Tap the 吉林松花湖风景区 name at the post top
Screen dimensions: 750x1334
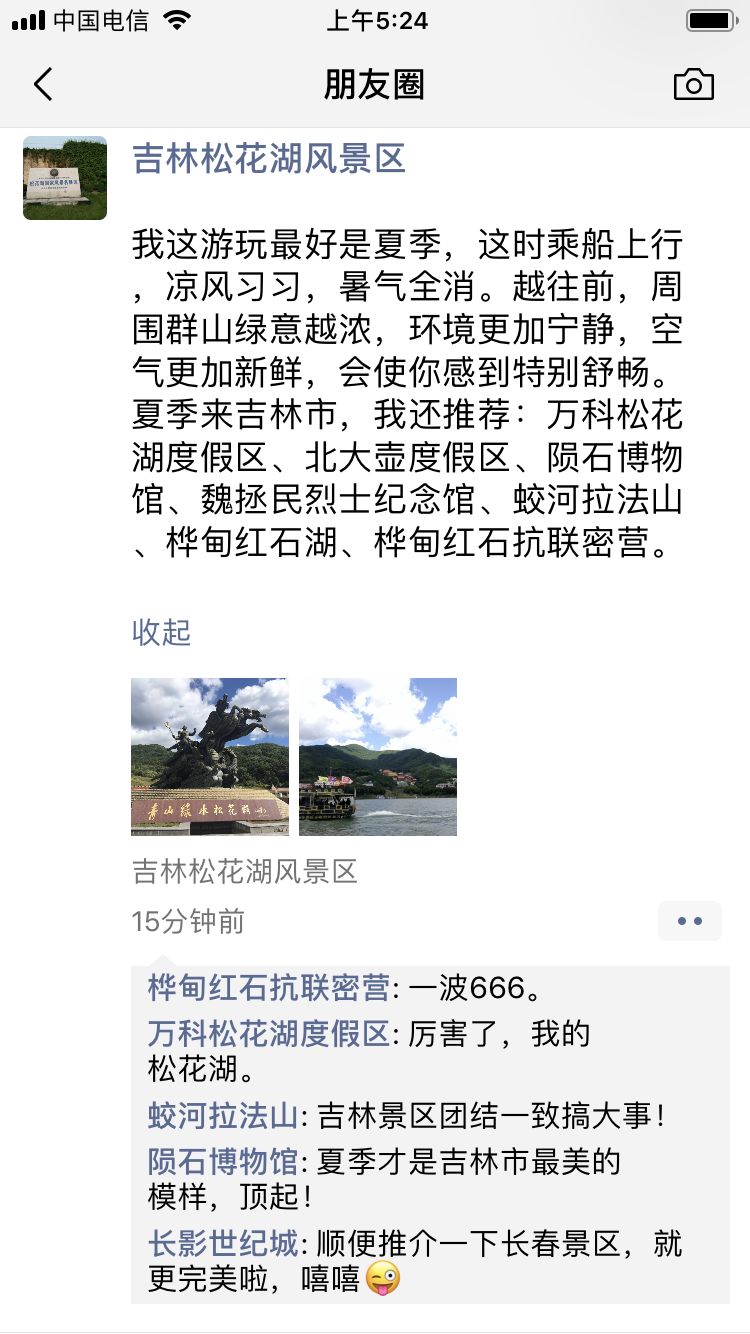tap(269, 159)
